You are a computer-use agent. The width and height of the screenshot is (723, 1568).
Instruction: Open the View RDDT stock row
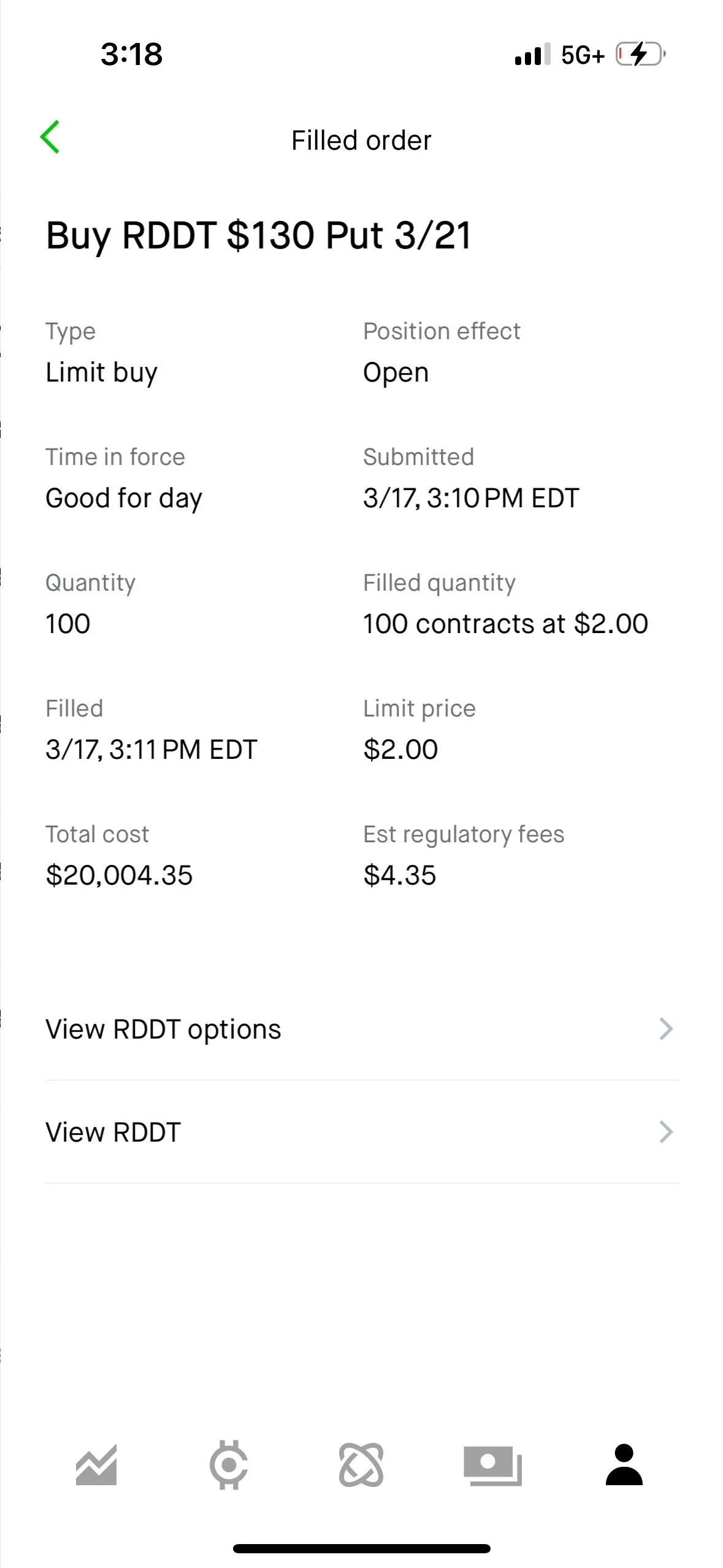(362, 1132)
